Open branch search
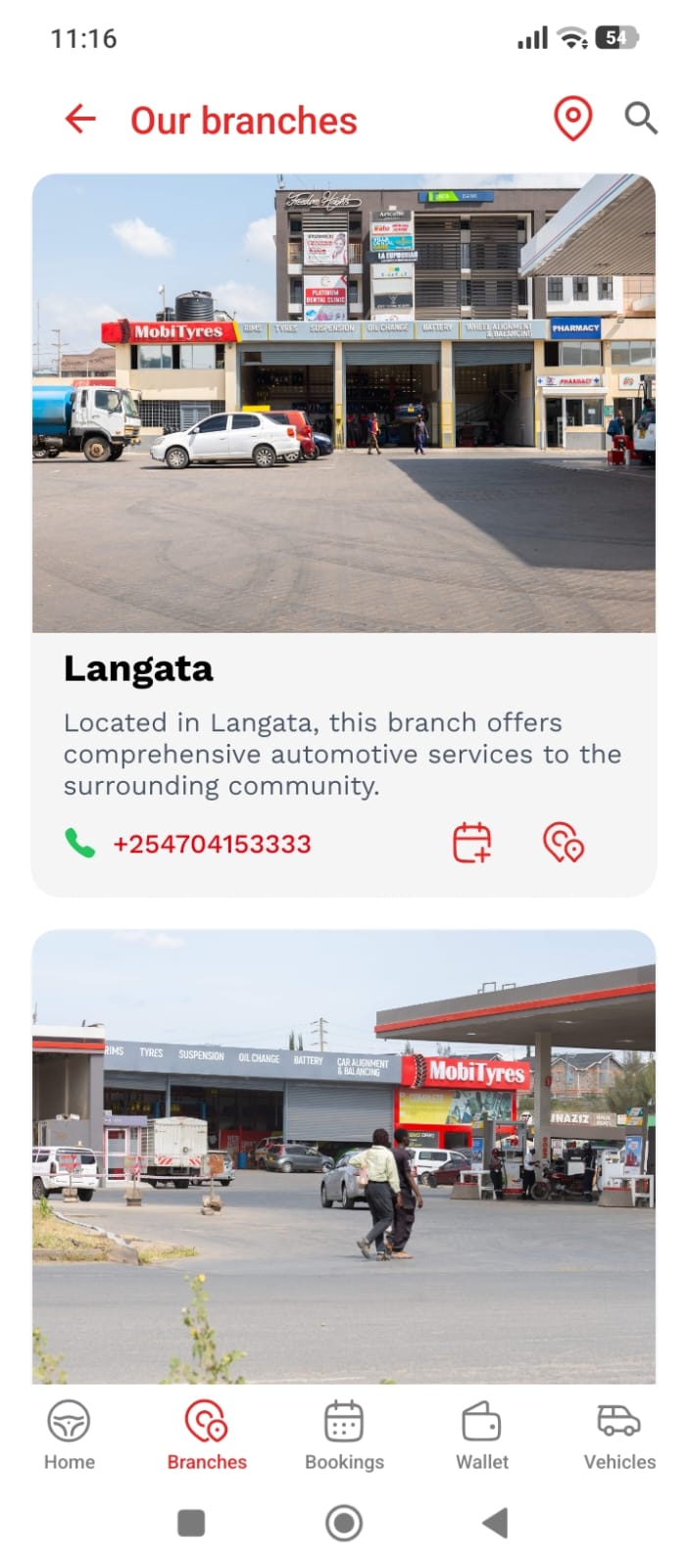 (641, 118)
